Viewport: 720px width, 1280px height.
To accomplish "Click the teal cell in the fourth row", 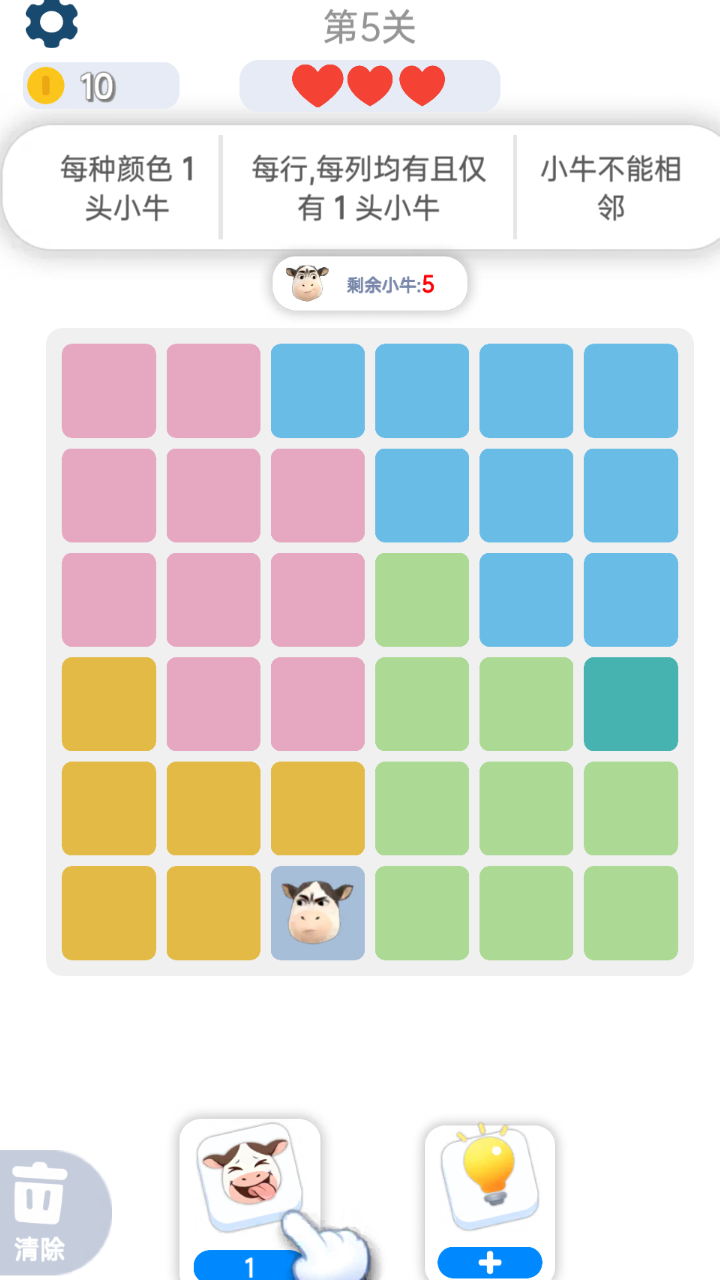I will pyautogui.click(x=630, y=704).
